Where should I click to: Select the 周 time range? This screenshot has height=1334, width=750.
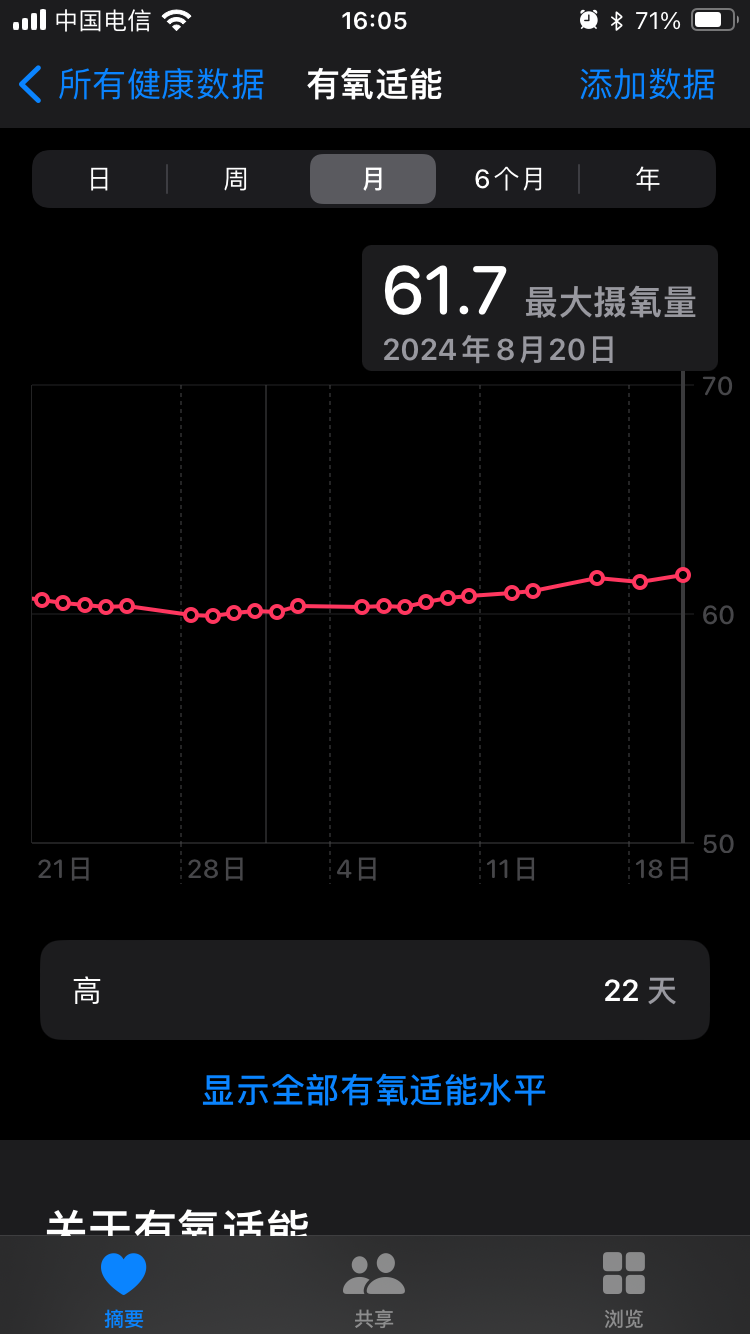235,179
